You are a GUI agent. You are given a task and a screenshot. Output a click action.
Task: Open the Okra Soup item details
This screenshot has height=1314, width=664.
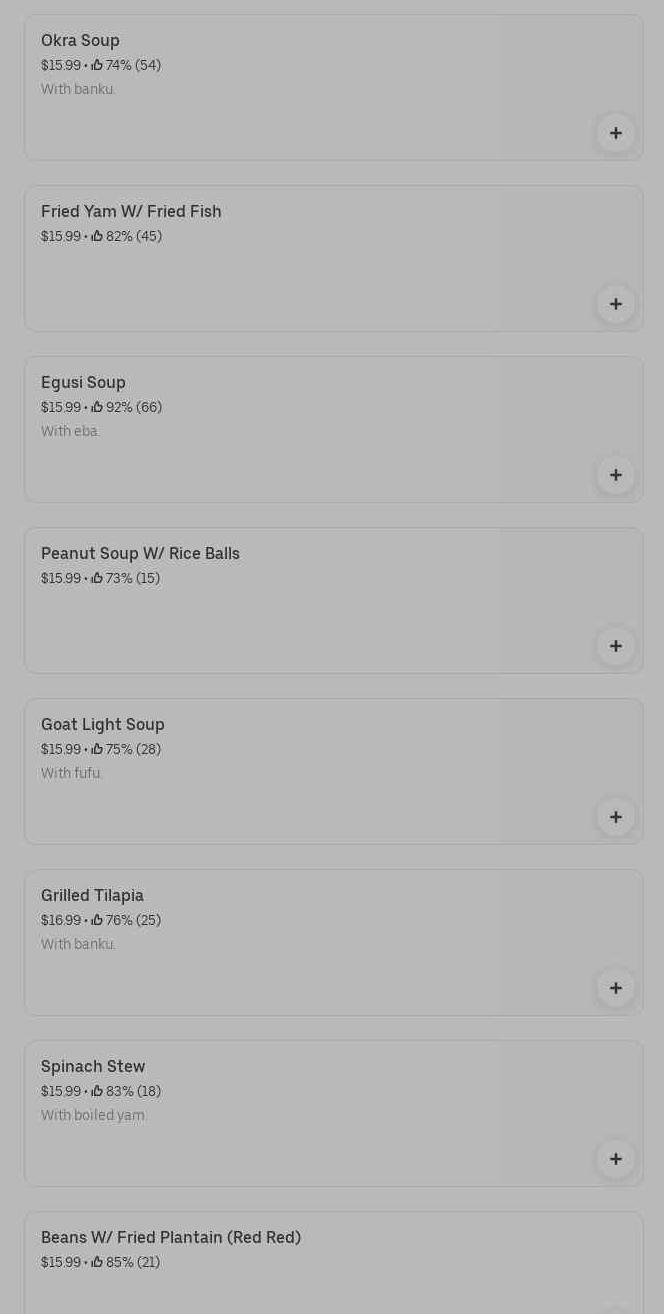[x=300, y=80]
